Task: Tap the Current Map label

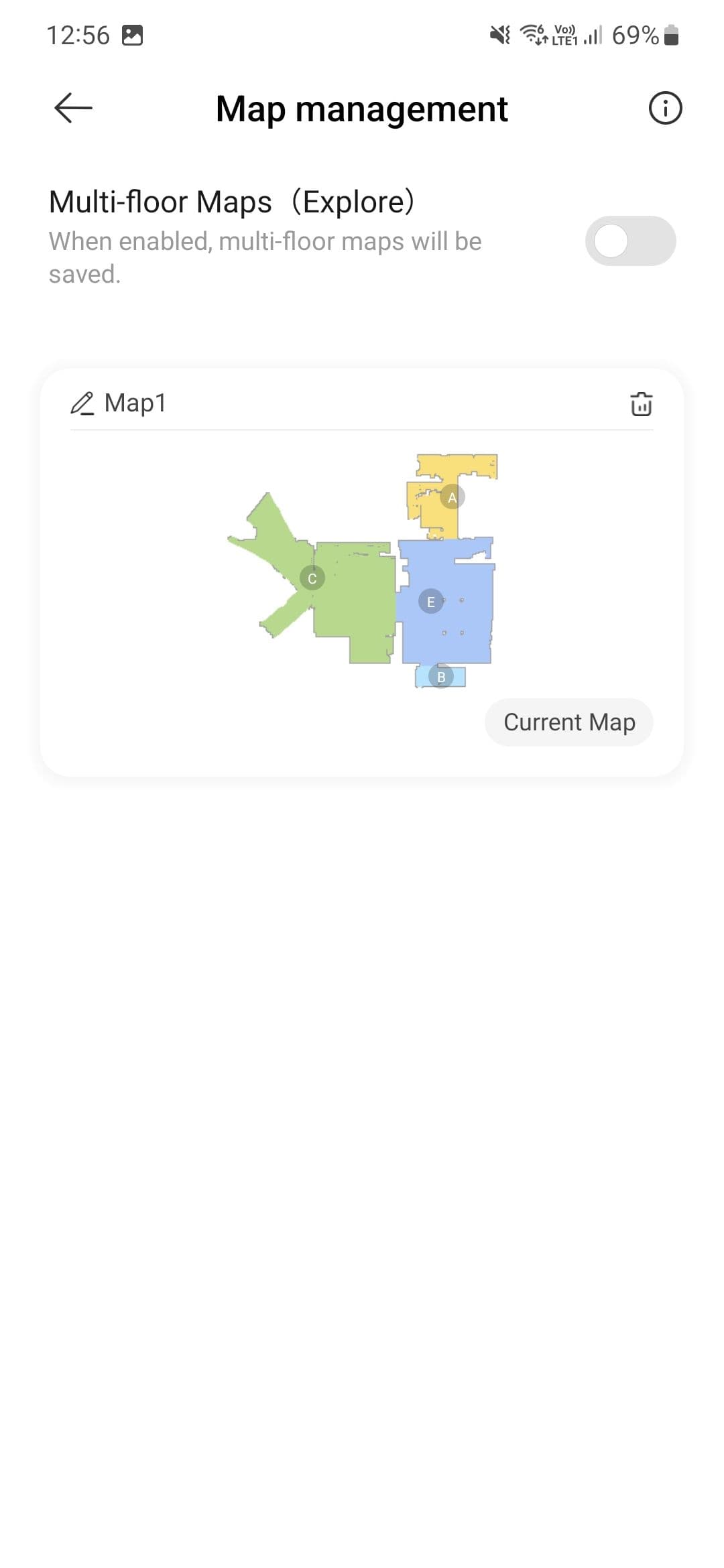Action: [568, 722]
